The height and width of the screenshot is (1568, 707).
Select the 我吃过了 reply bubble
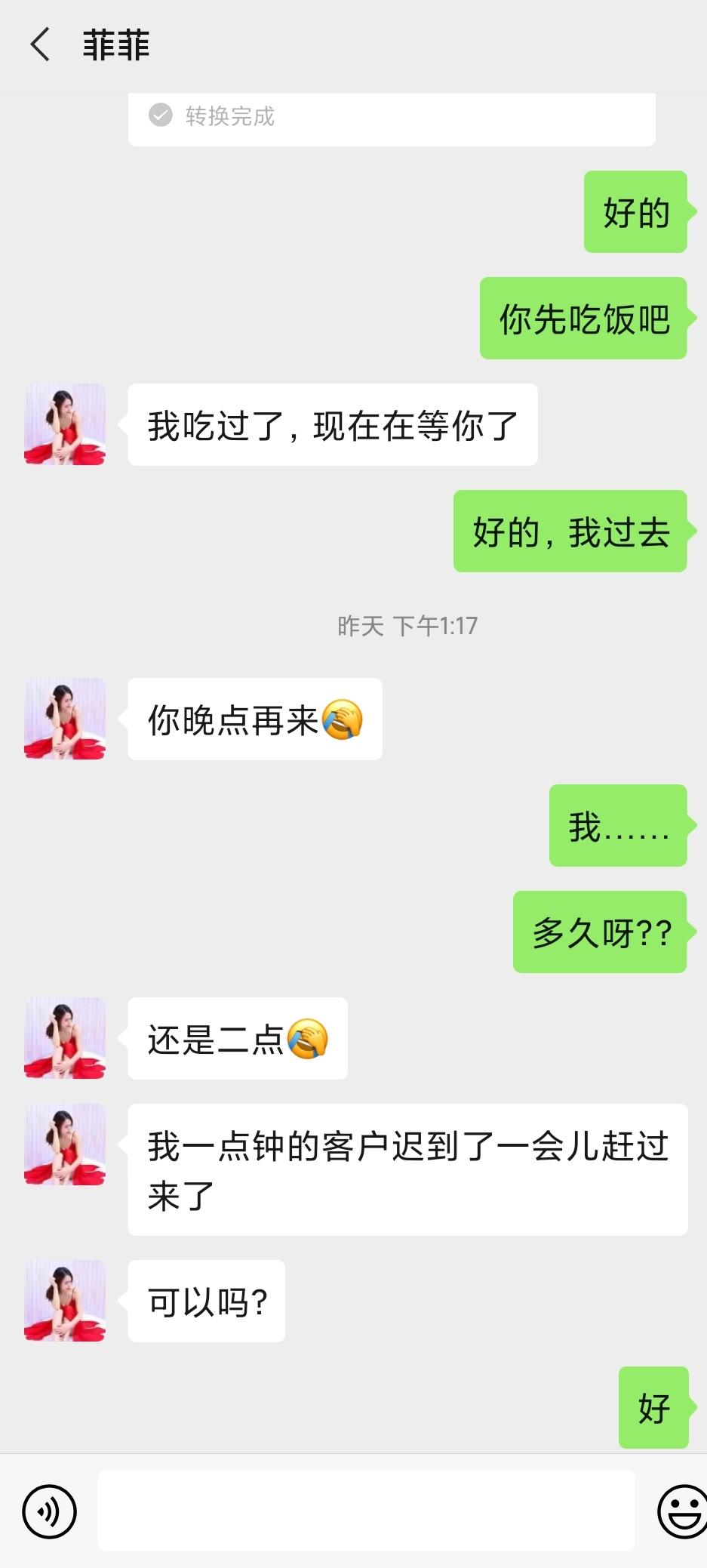tap(332, 424)
